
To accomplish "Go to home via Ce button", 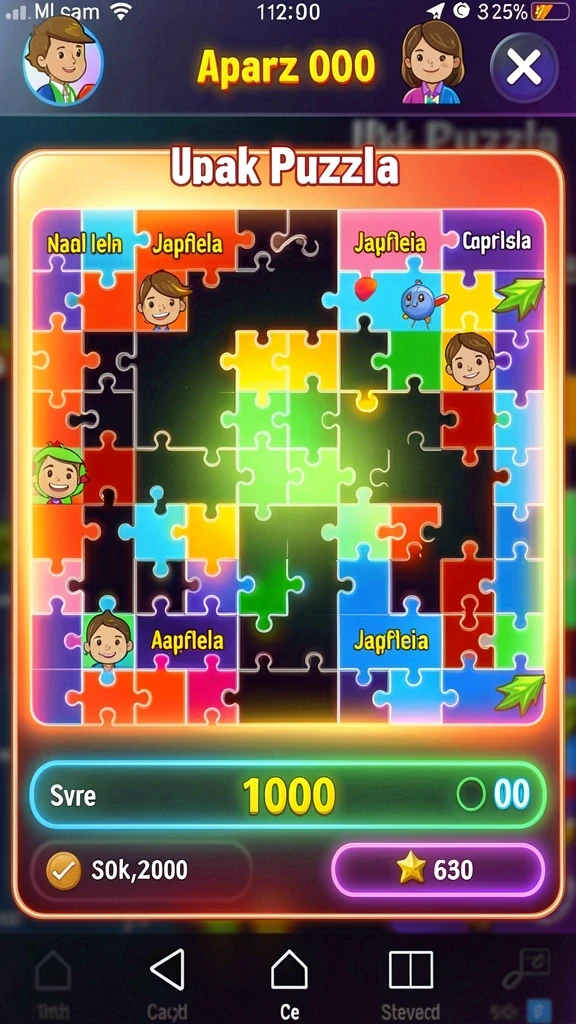I will [289, 980].
